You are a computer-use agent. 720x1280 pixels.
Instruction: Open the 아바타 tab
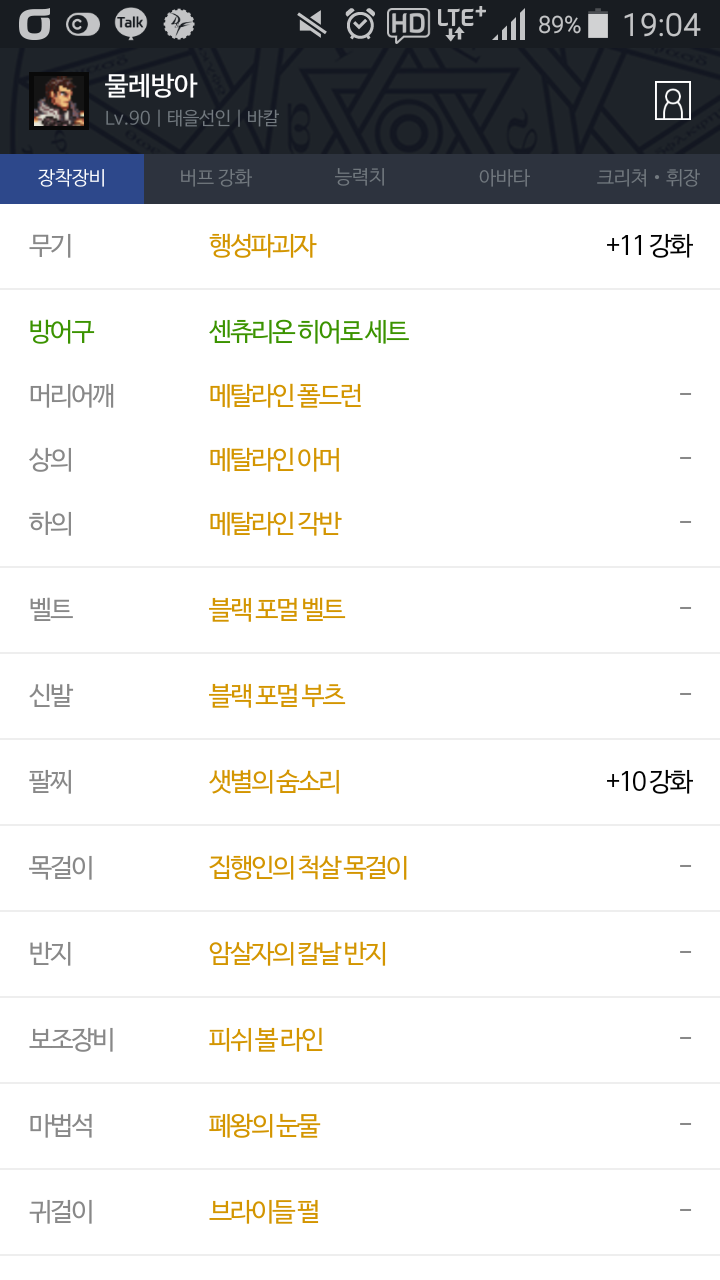point(504,178)
